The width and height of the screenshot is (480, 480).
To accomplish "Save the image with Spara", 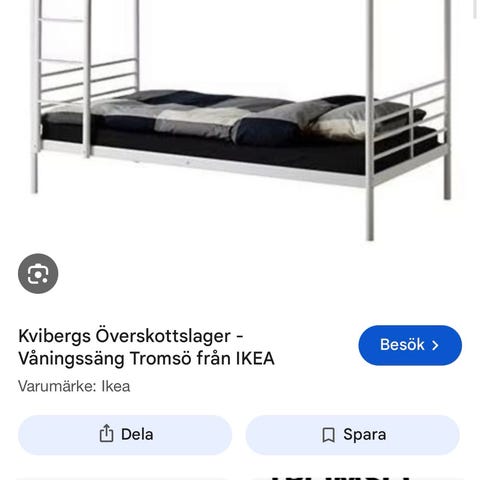I will 353,435.
